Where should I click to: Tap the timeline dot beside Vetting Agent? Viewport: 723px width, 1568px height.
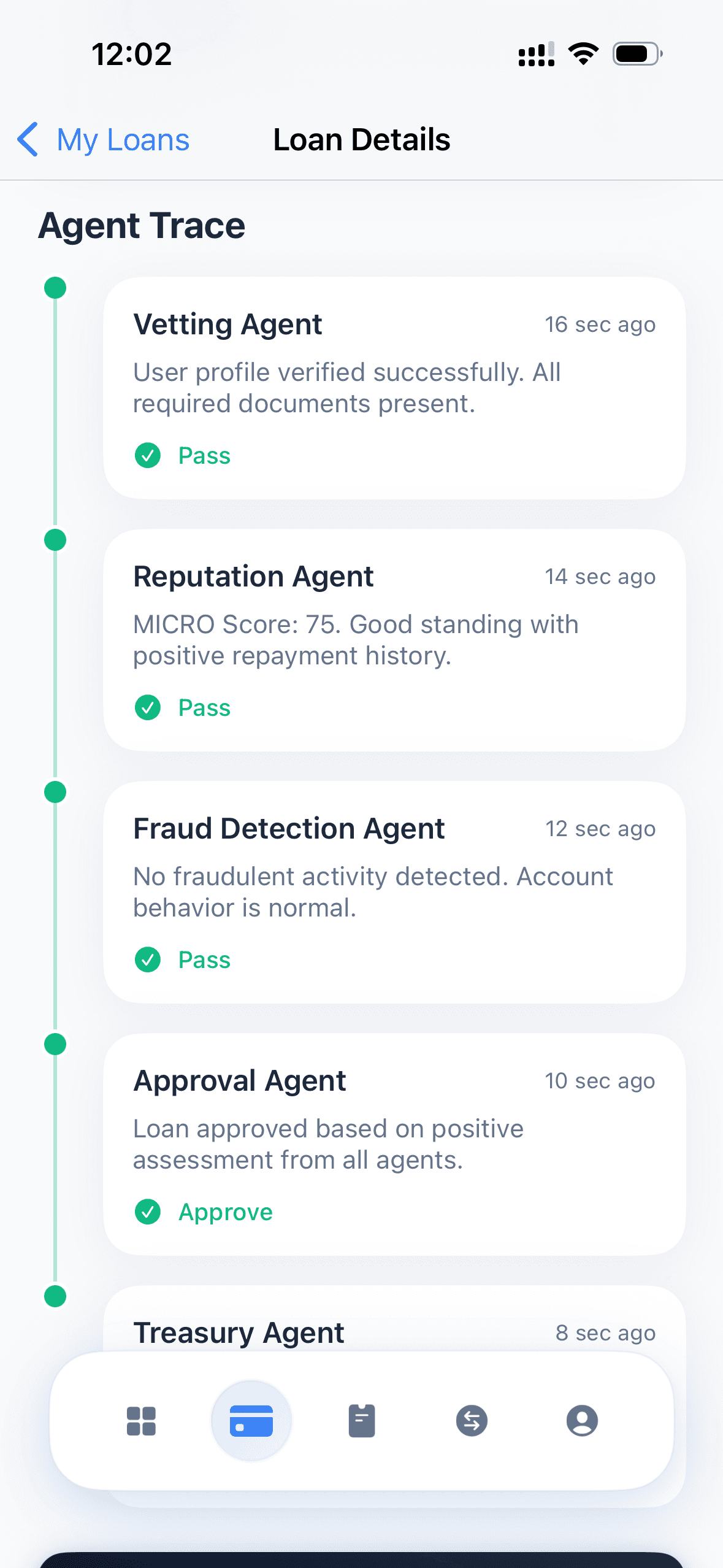55,286
